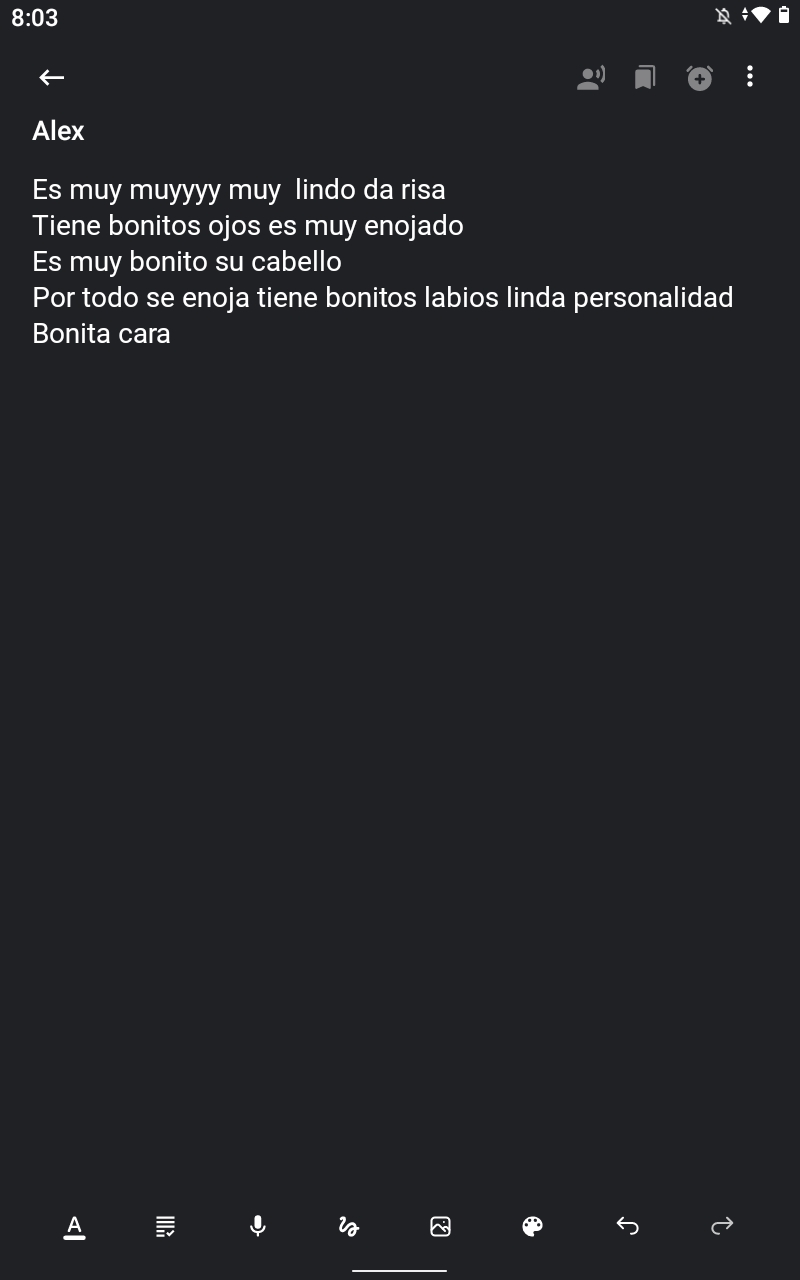Image resolution: width=800 pixels, height=1280 pixels.
Task: Add a reminder alarm to the note
Action: (700, 77)
